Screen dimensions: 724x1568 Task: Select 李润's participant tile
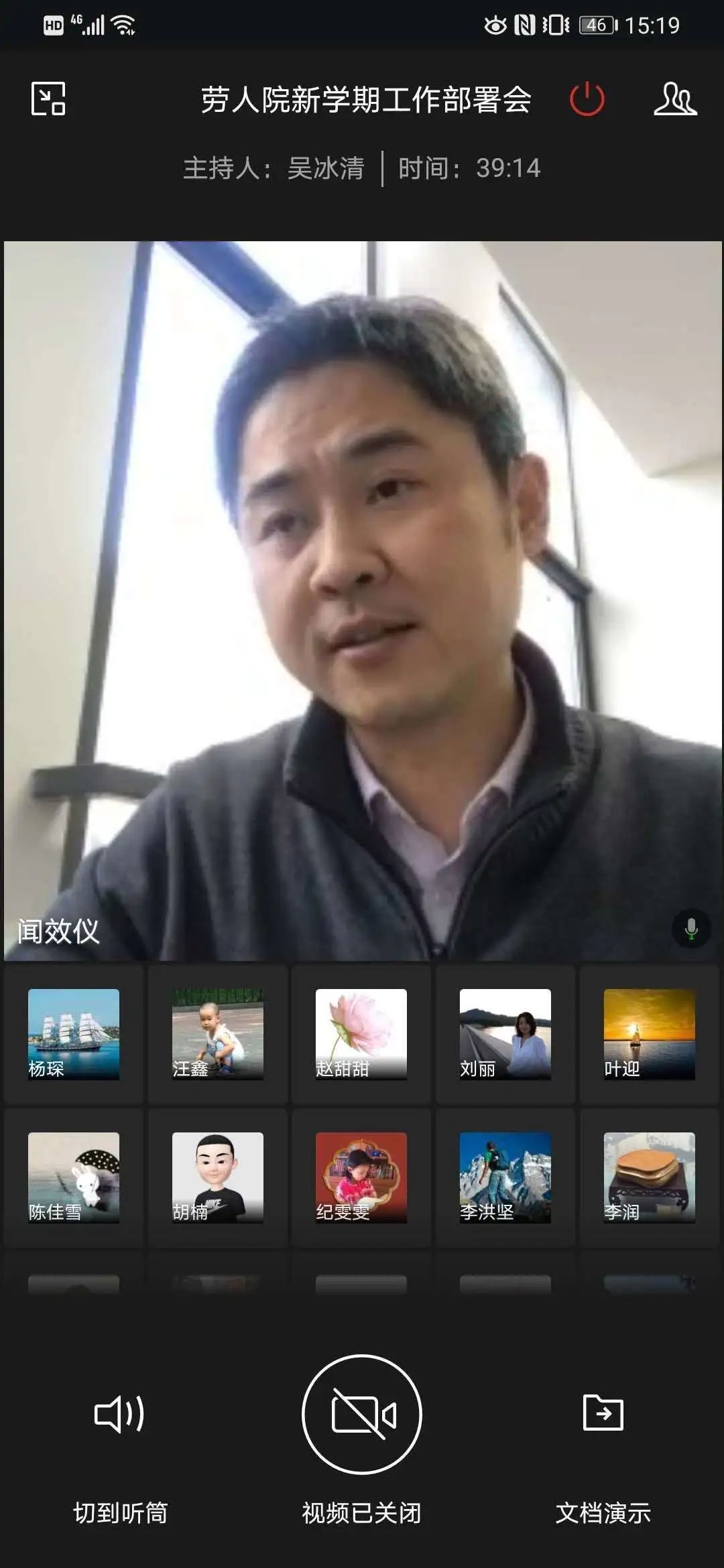[x=649, y=1177]
